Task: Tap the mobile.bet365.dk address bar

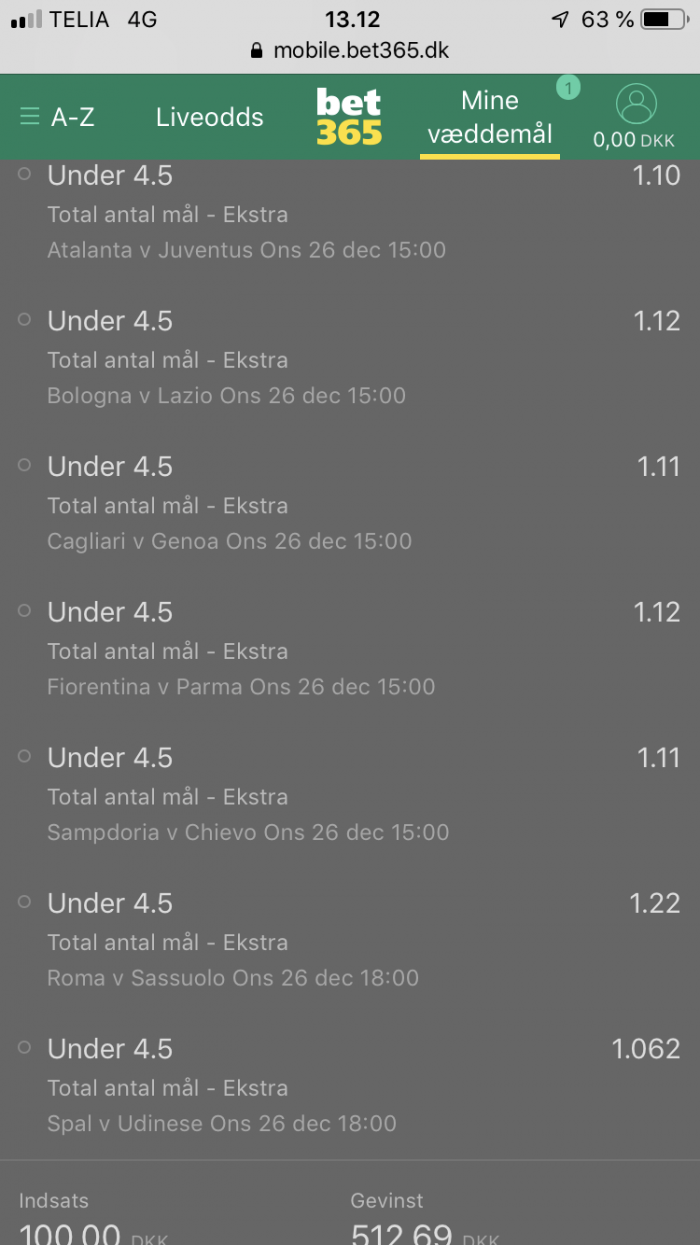Action: (x=350, y=51)
